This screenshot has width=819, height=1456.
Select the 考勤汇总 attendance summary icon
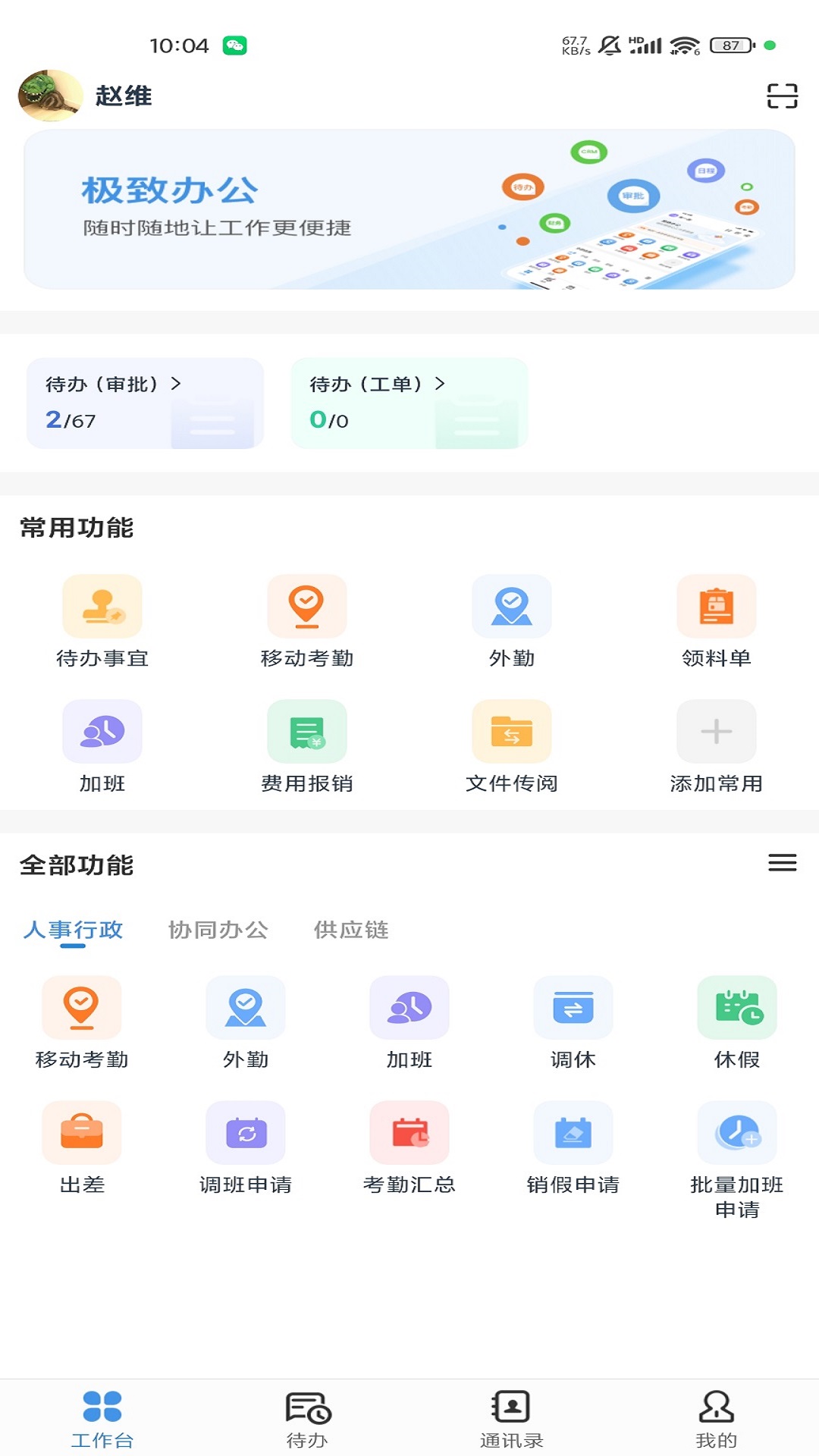point(409,1133)
